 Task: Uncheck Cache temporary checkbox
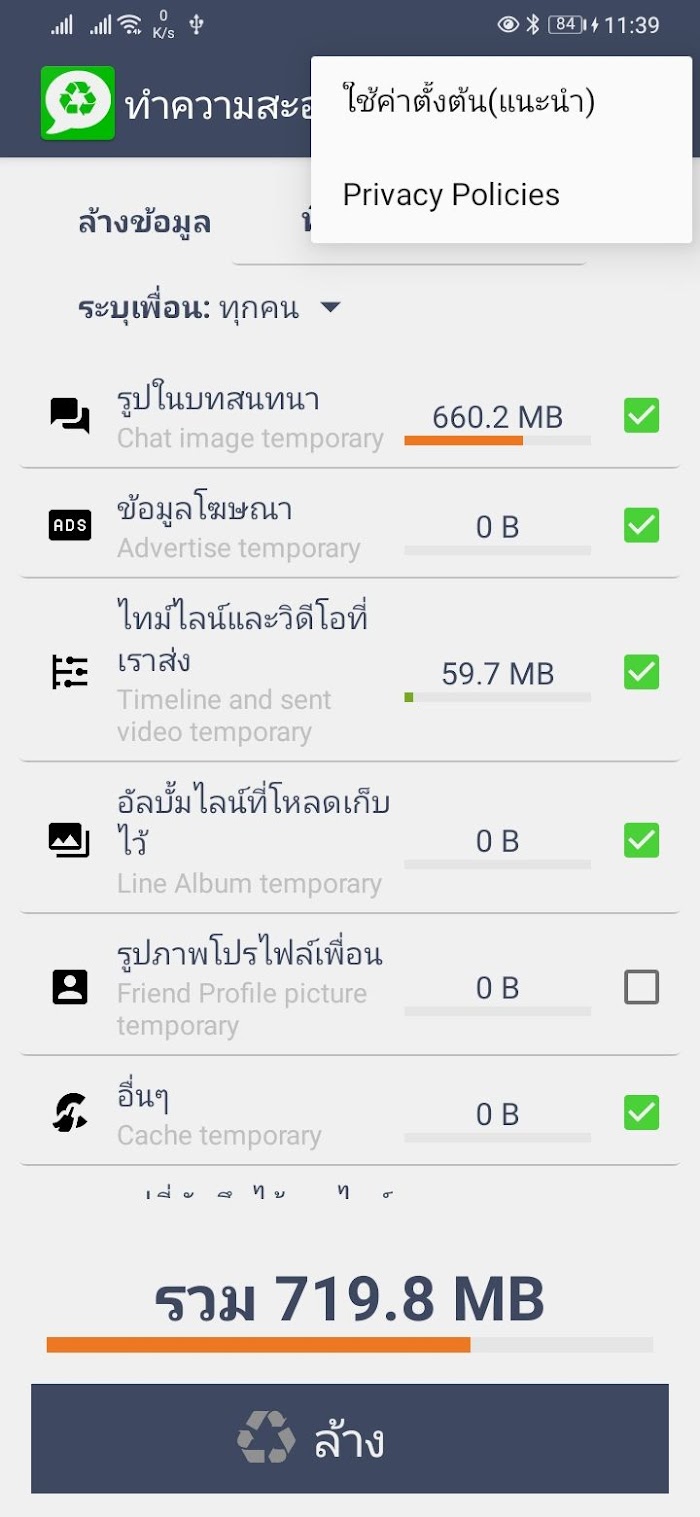(x=641, y=1112)
